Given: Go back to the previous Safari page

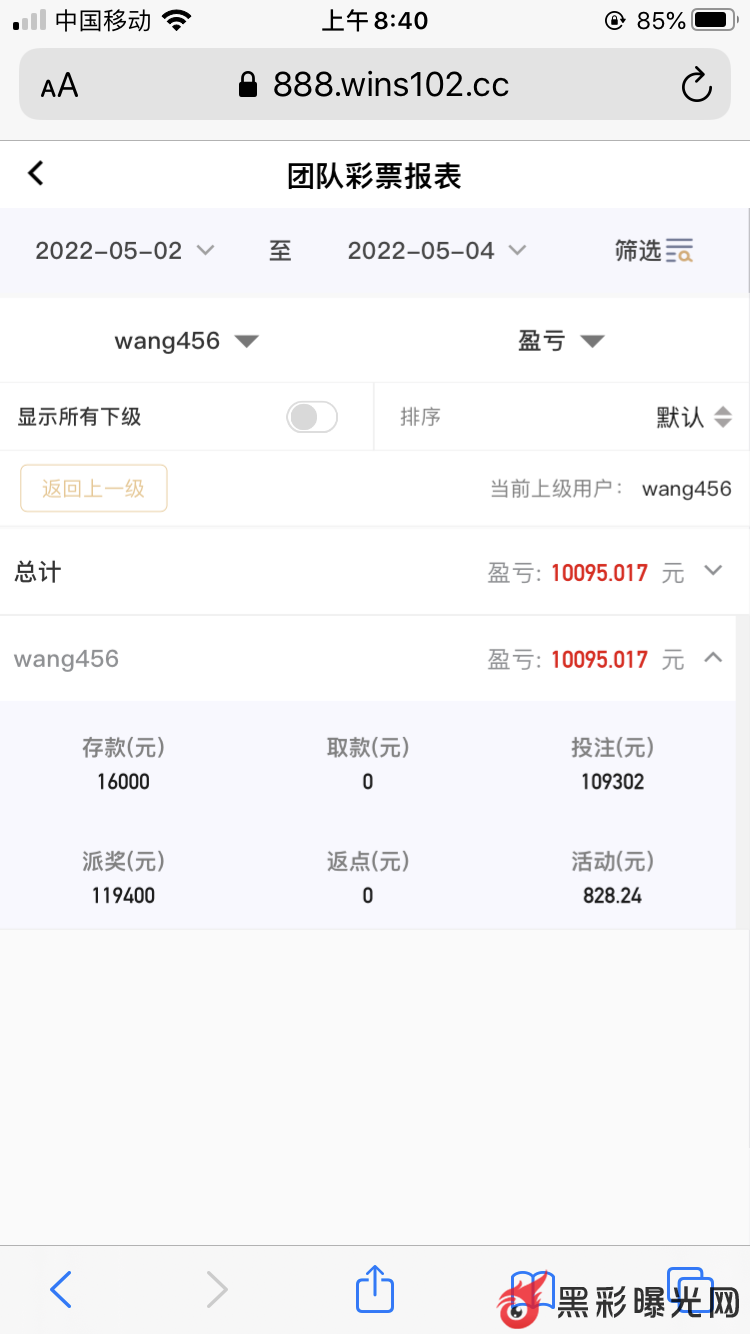Looking at the screenshot, I should click(61, 1289).
